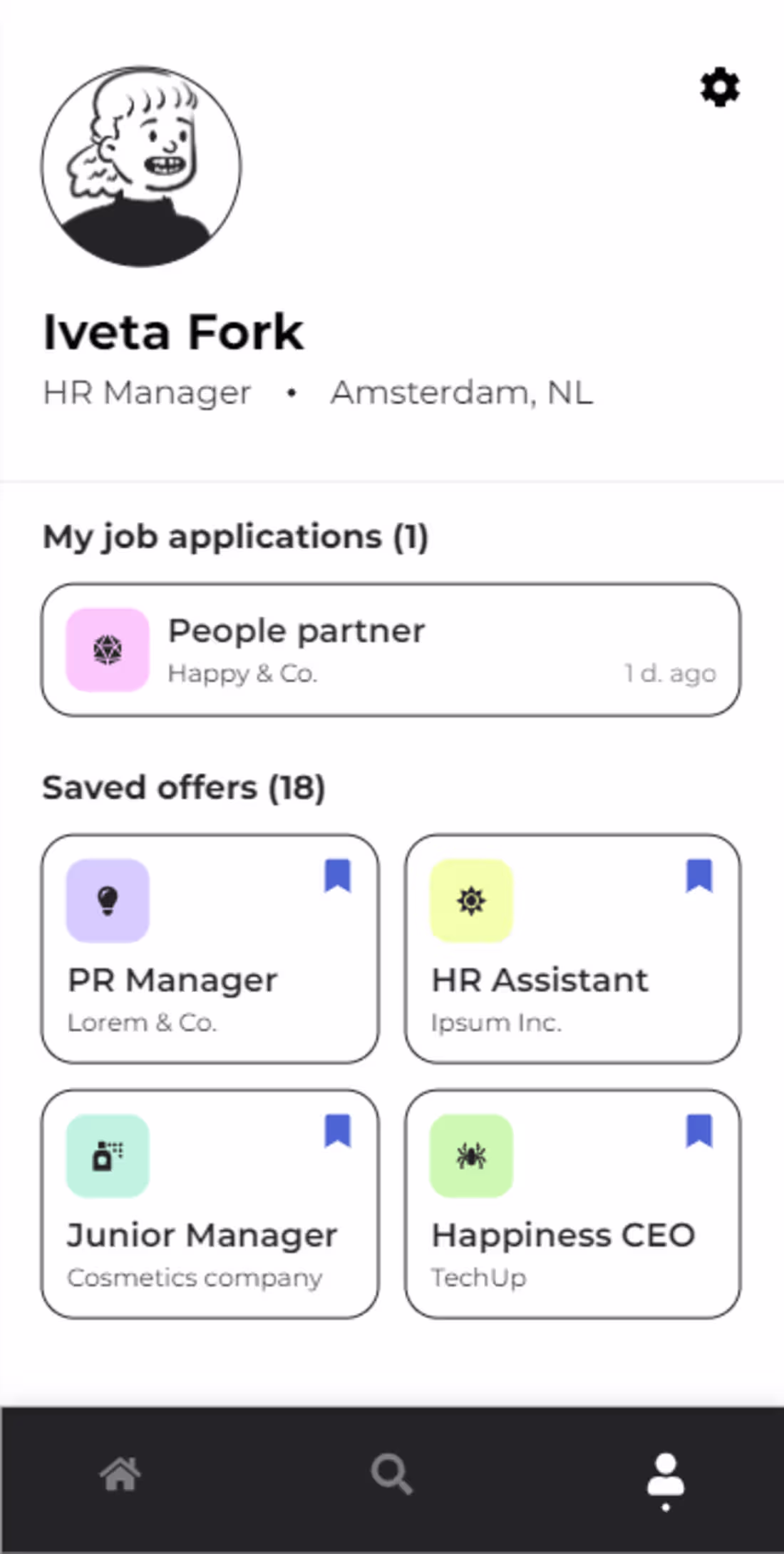This screenshot has width=784, height=1554.
Task: Open the People partner application card
Action: (x=391, y=649)
